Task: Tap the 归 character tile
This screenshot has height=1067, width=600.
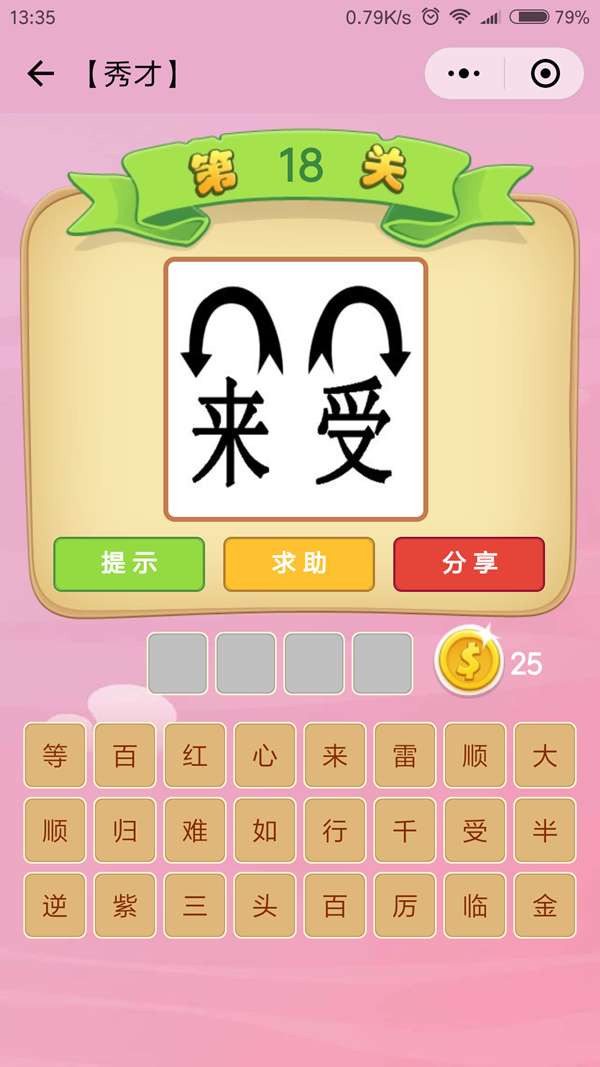Action: click(125, 830)
